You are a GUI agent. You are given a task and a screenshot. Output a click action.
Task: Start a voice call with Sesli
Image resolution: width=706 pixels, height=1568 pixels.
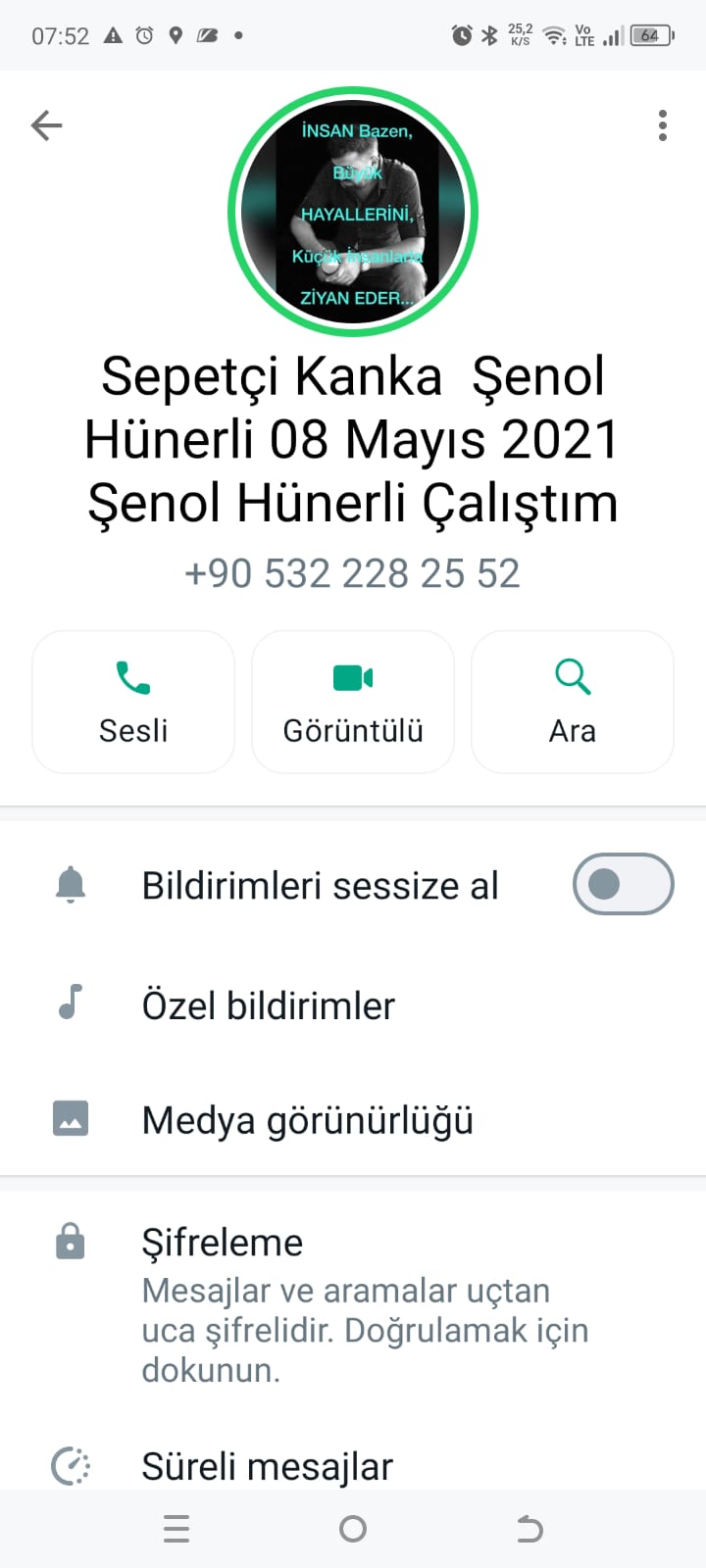click(x=133, y=702)
